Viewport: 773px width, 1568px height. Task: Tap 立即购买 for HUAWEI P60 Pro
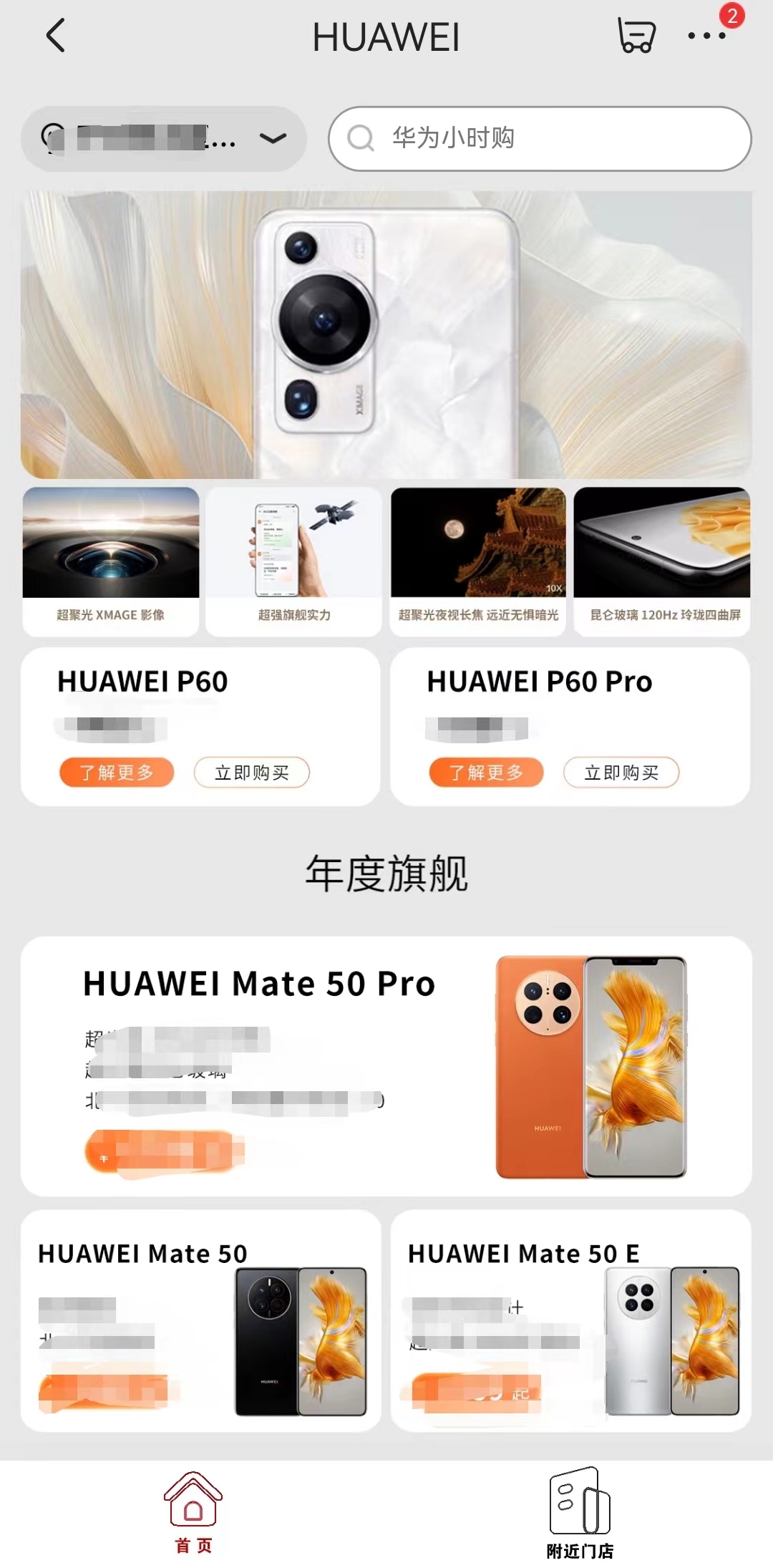tap(621, 773)
